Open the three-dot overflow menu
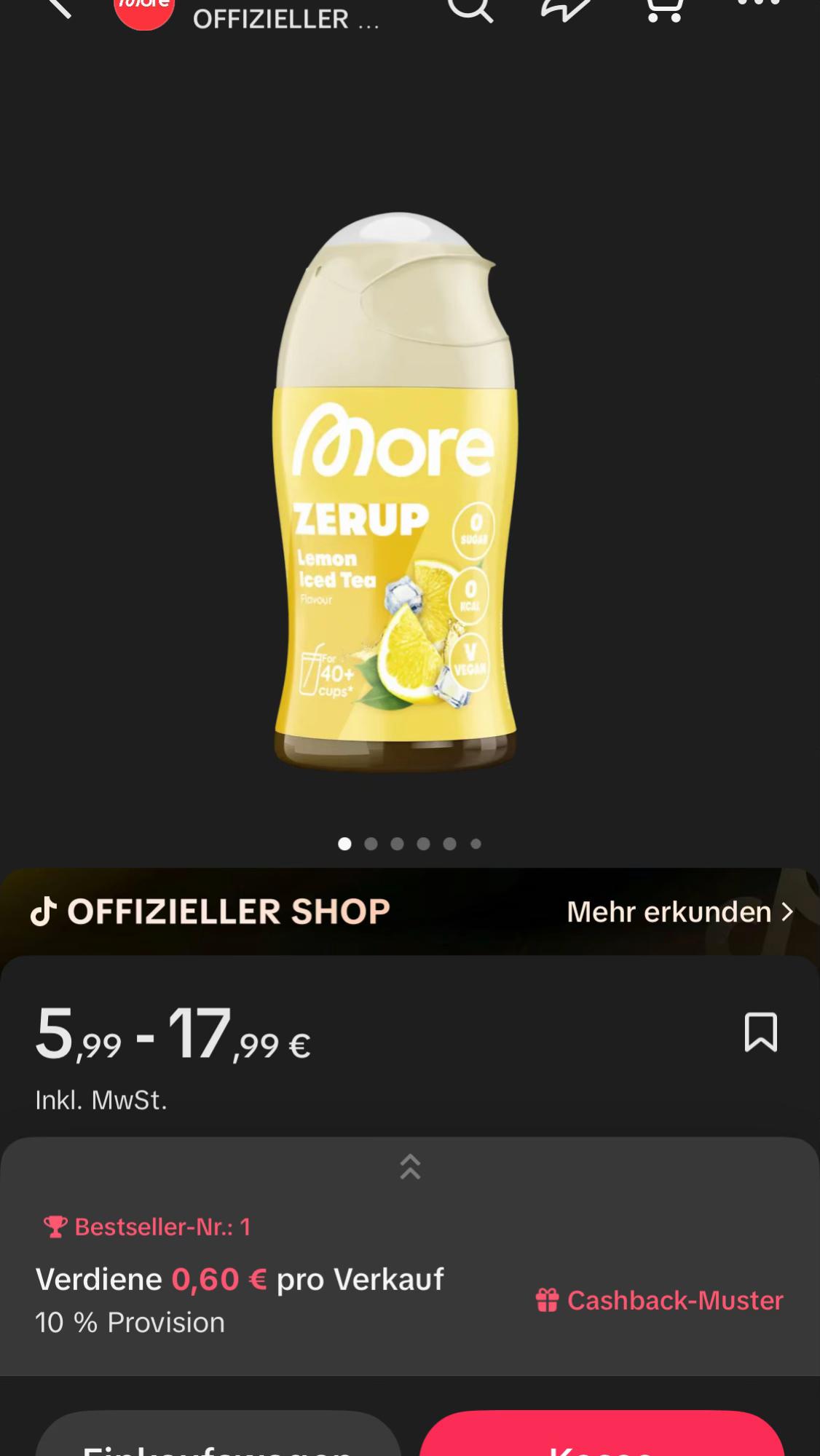This screenshot has width=820, height=1456. point(759,3)
